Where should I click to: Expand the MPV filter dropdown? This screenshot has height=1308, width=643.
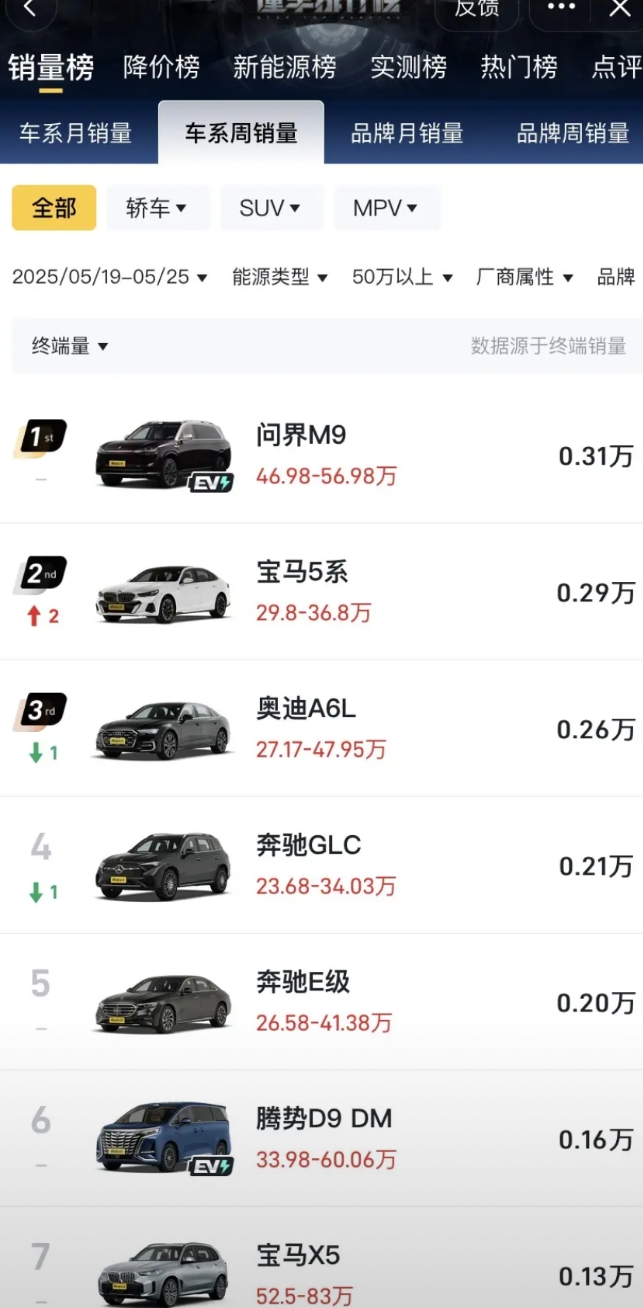point(386,208)
